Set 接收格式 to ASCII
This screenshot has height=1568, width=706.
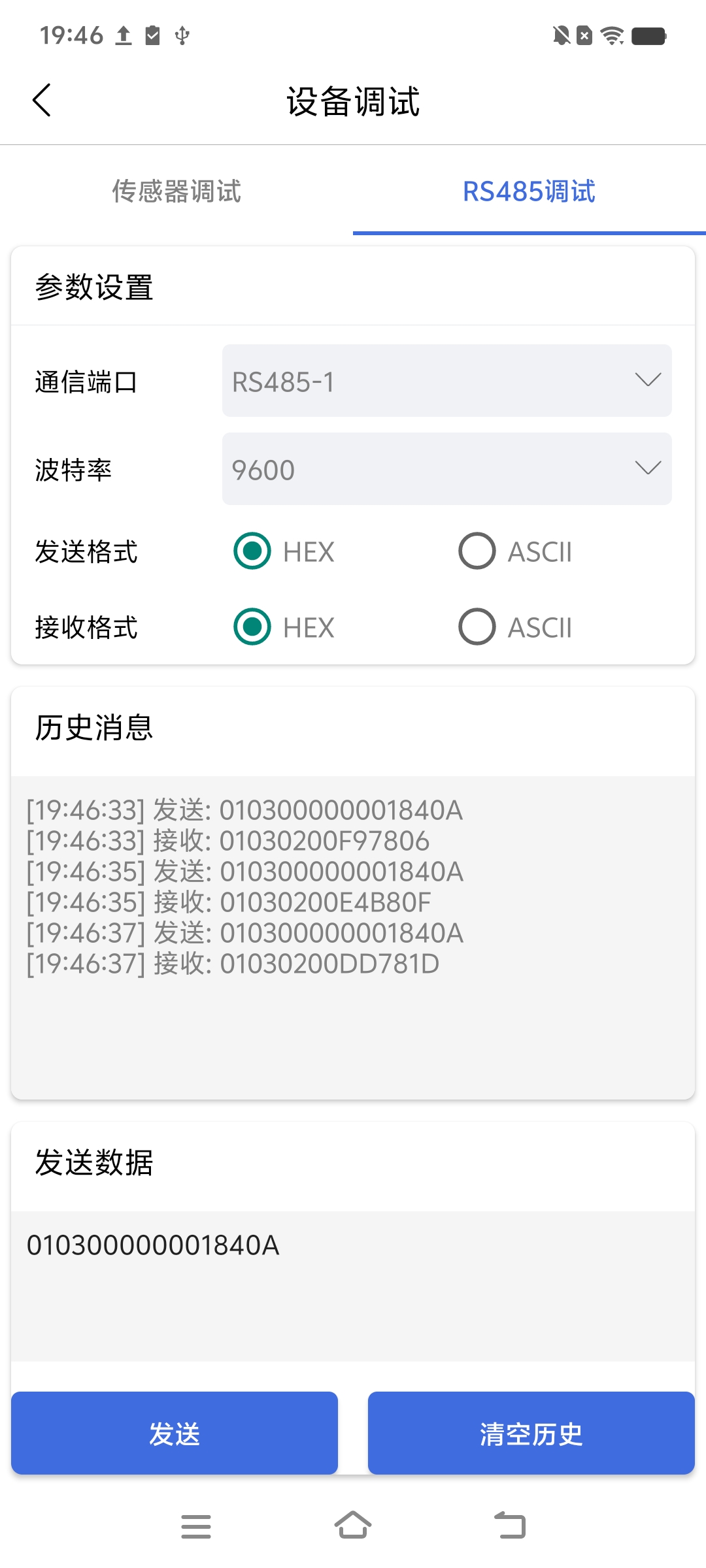(x=477, y=627)
